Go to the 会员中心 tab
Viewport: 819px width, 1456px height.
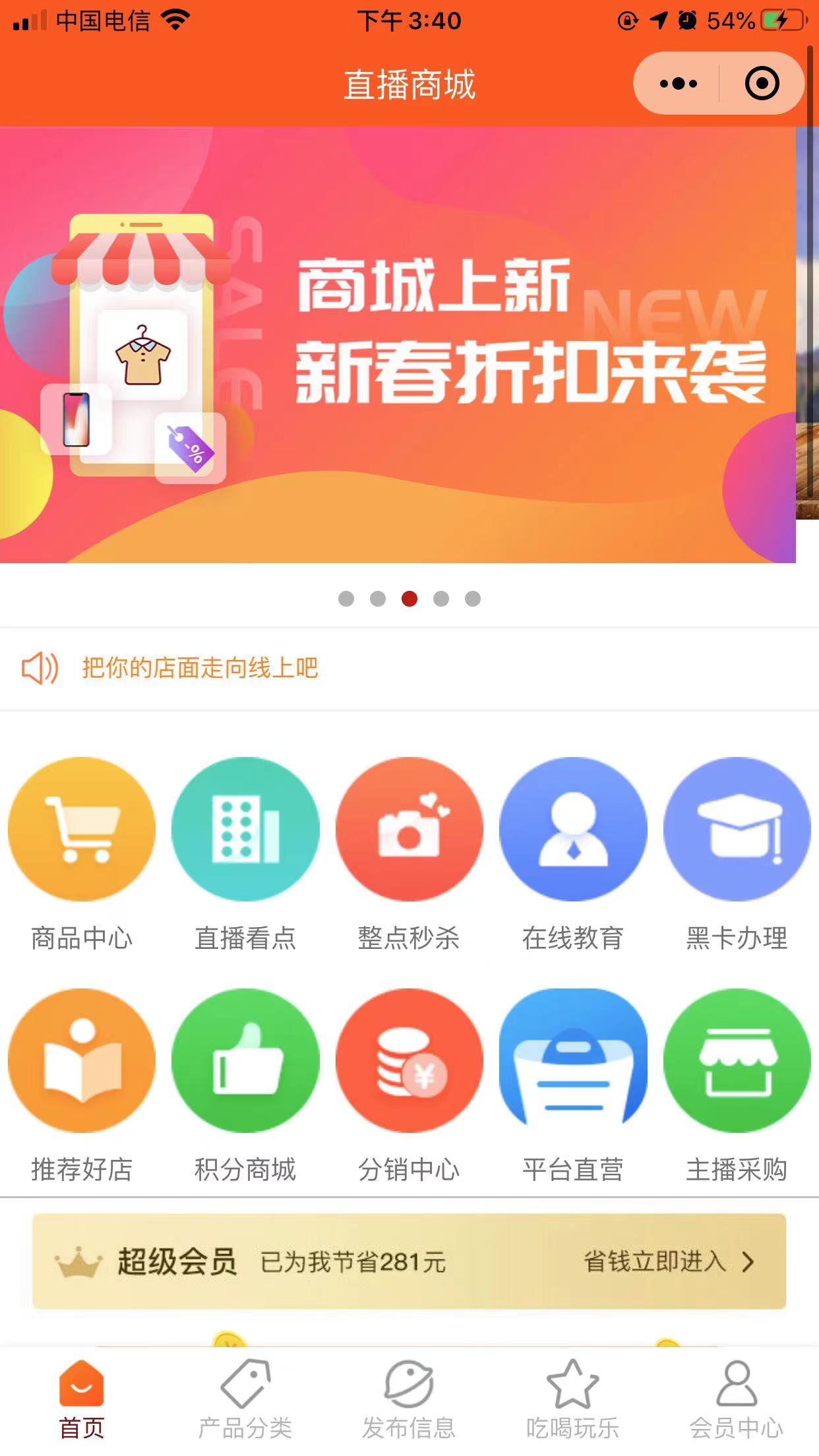(x=736, y=1399)
